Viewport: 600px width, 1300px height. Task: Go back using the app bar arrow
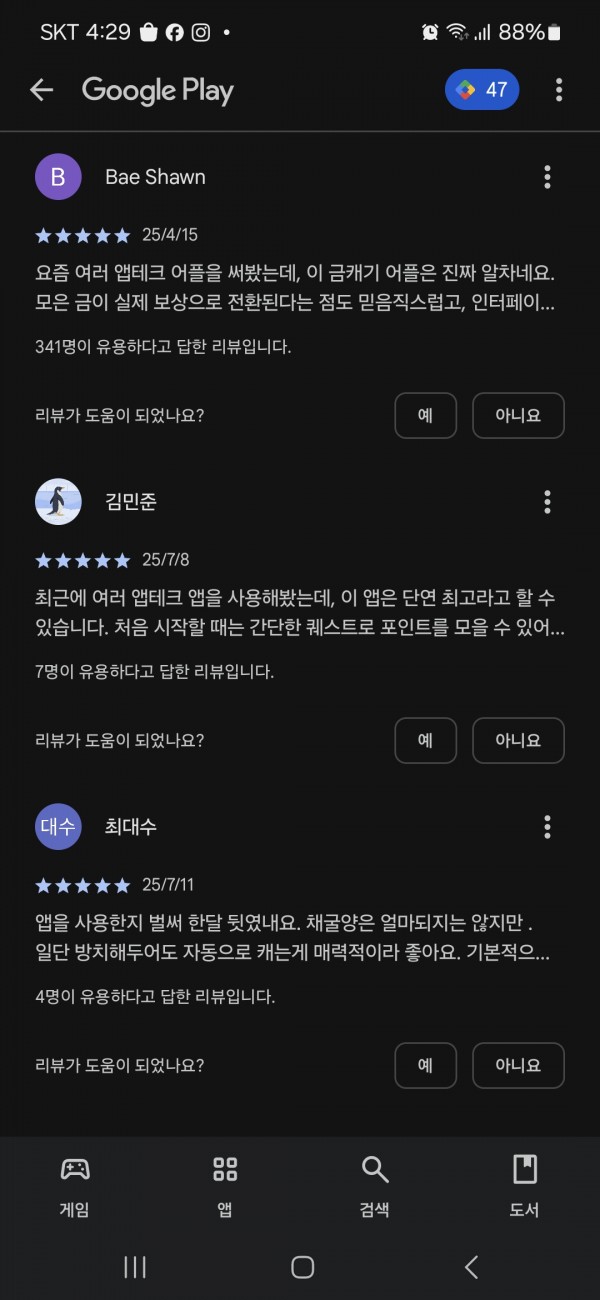click(x=41, y=90)
